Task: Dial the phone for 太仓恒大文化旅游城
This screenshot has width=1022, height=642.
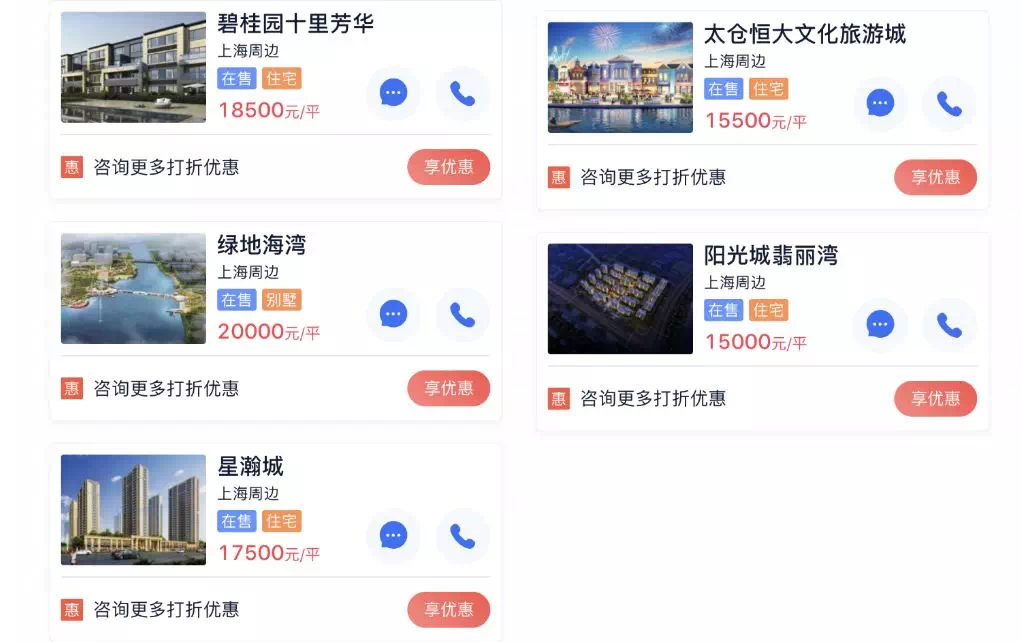Action: coord(949,103)
